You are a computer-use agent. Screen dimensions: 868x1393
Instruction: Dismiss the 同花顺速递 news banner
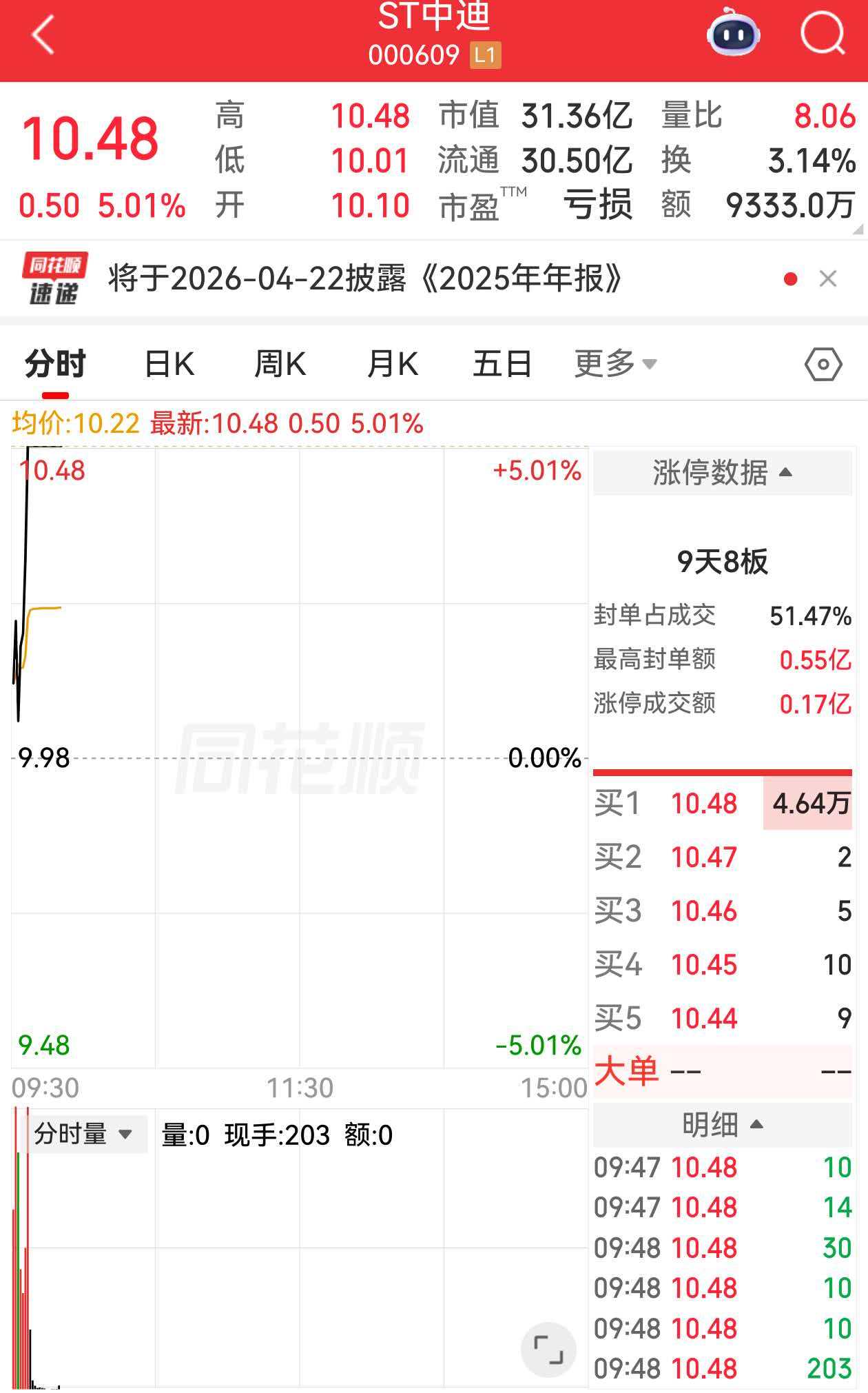pos(828,279)
